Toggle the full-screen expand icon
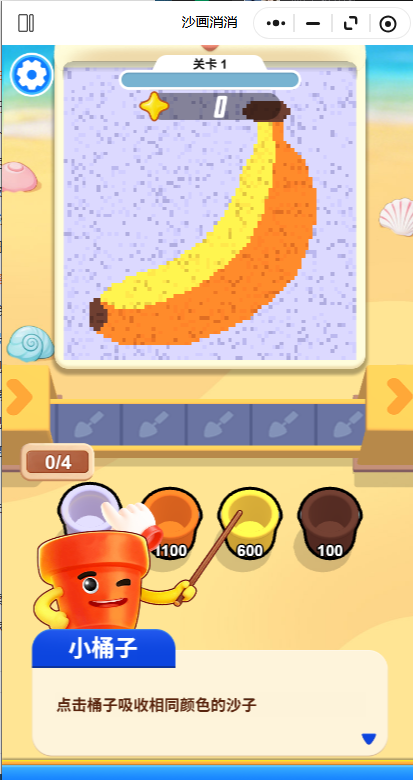The image size is (413, 780). [351, 23]
